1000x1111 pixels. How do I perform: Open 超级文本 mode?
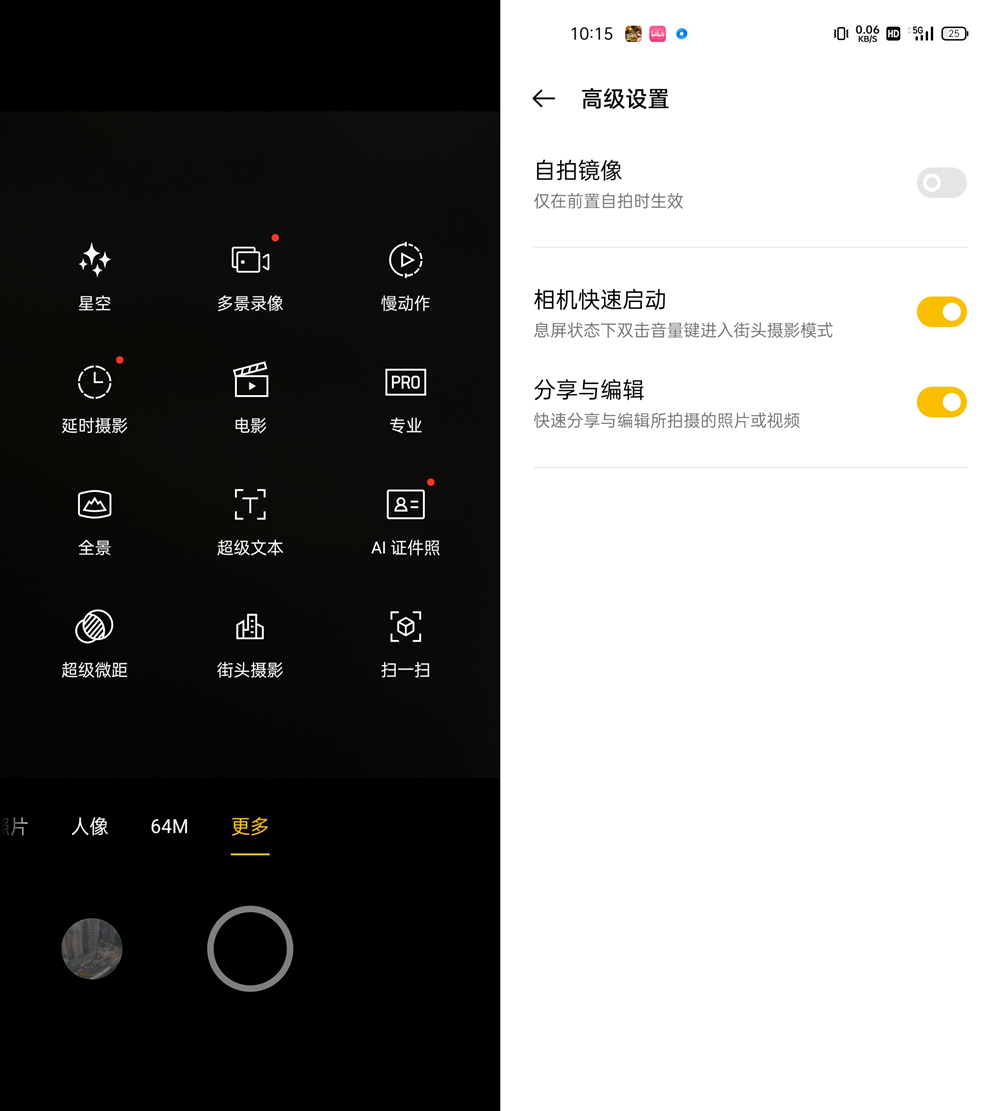(250, 519)
